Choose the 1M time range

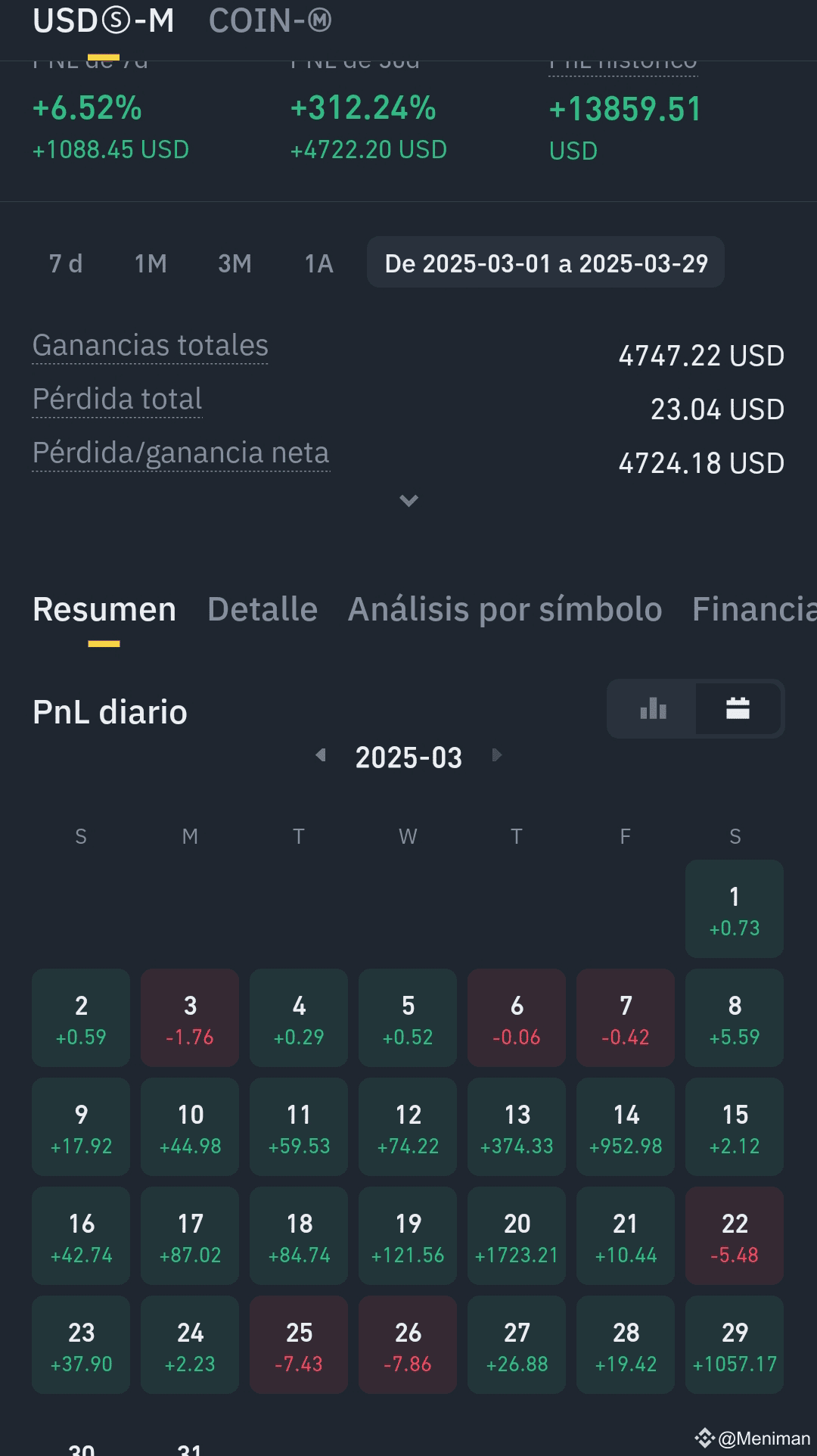point(151,263)
